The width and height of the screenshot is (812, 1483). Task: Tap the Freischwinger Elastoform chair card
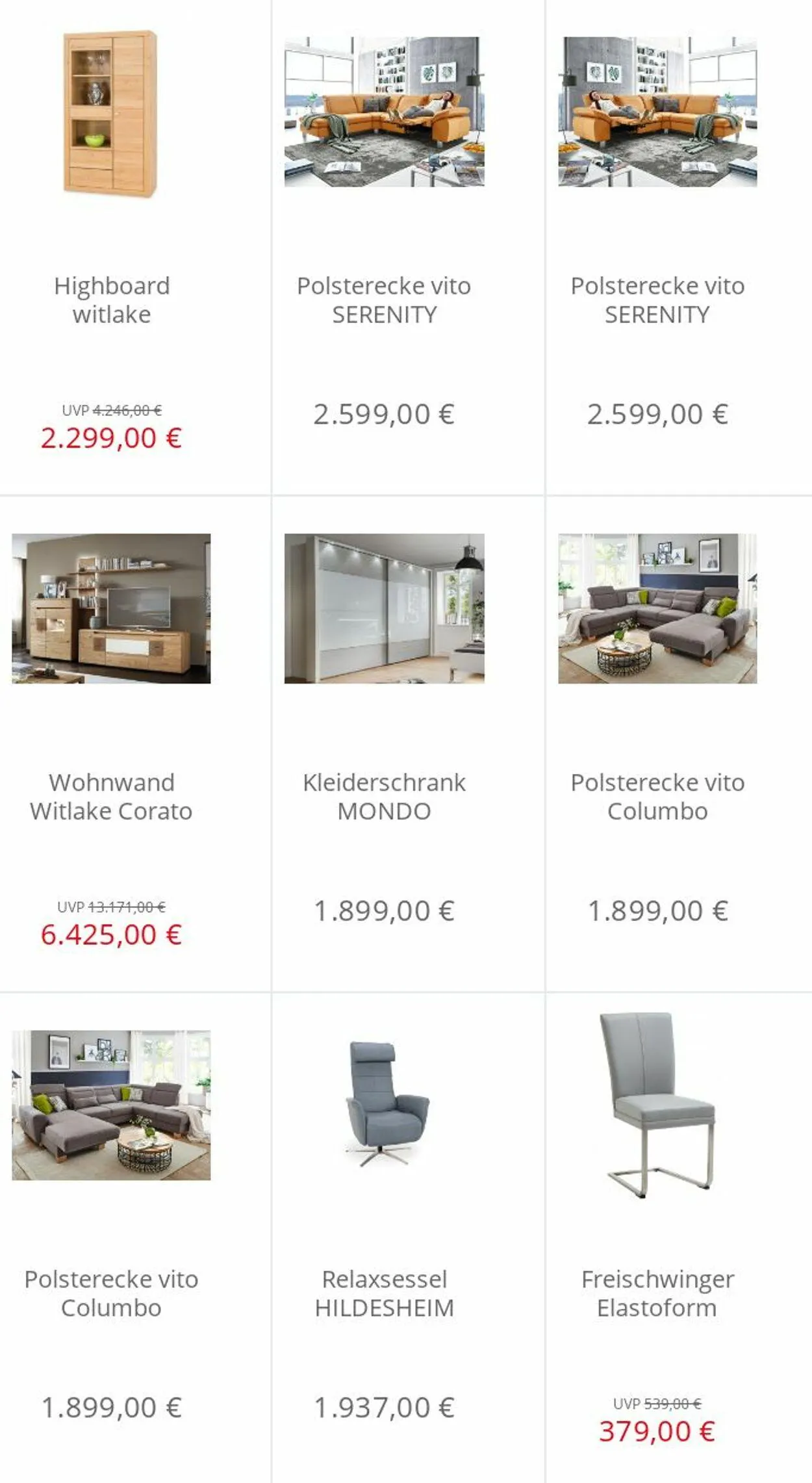click(x=657, y=1238)
